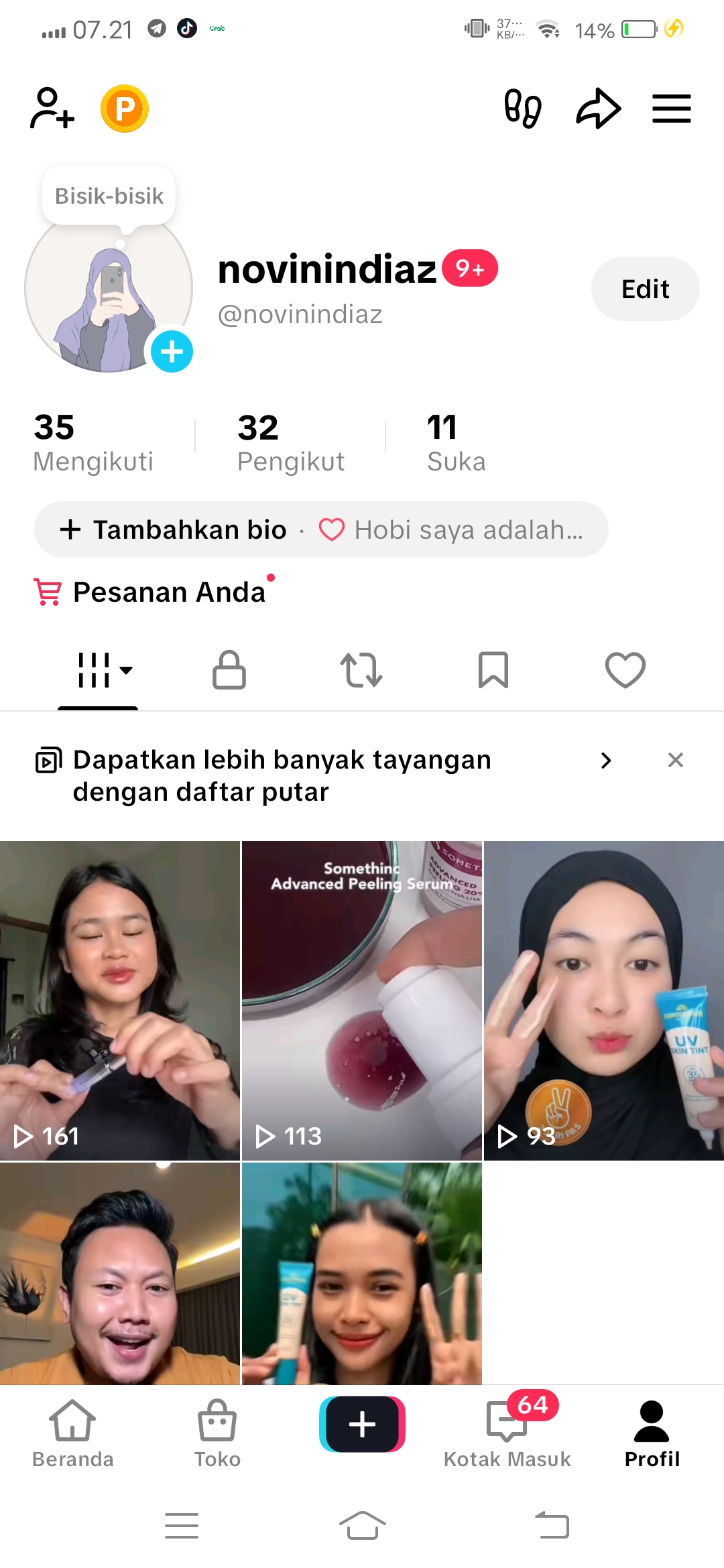Open the Somethinc Advanced Peeling Serum video
This screenshot has height=1568, width=724.
pos(362,1000)
